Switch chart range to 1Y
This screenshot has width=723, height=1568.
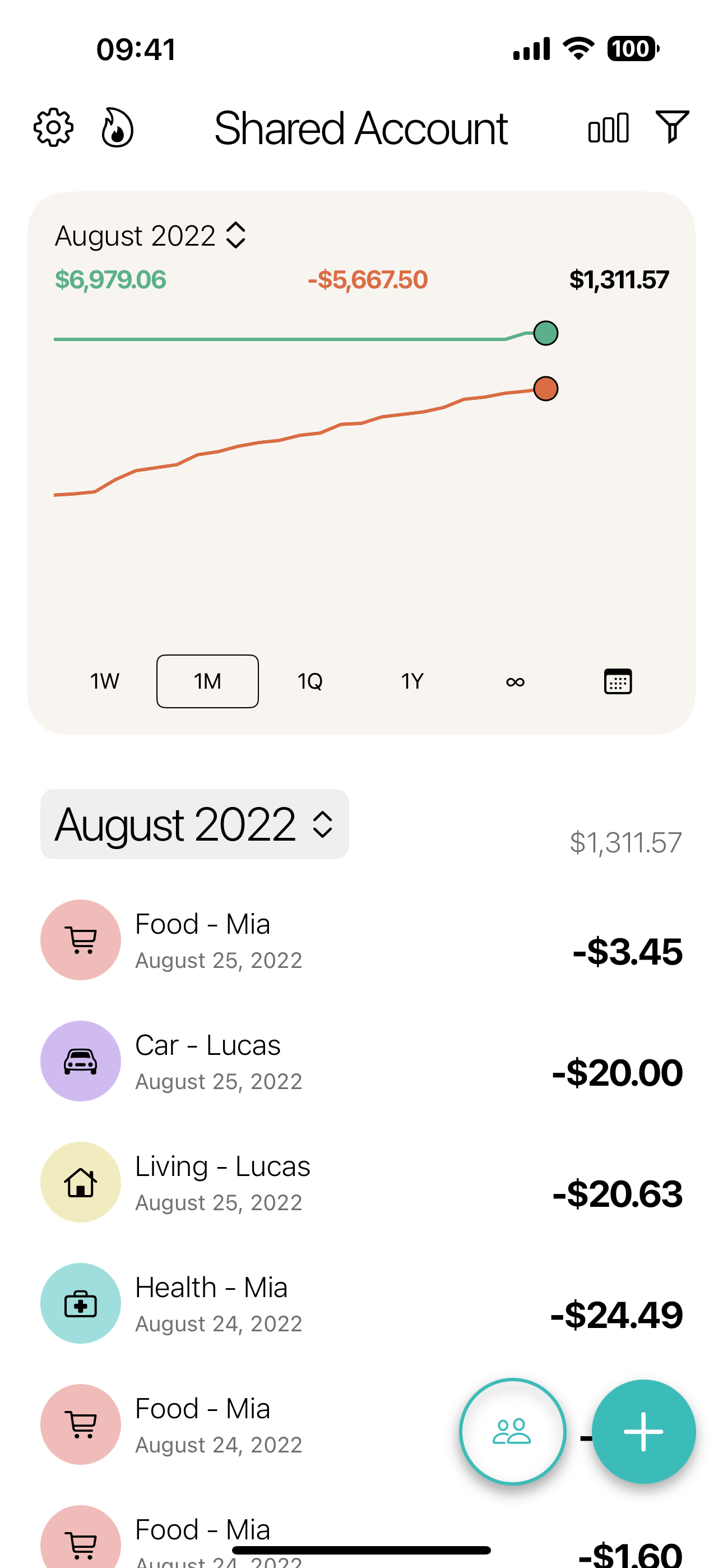pos(412,681)
